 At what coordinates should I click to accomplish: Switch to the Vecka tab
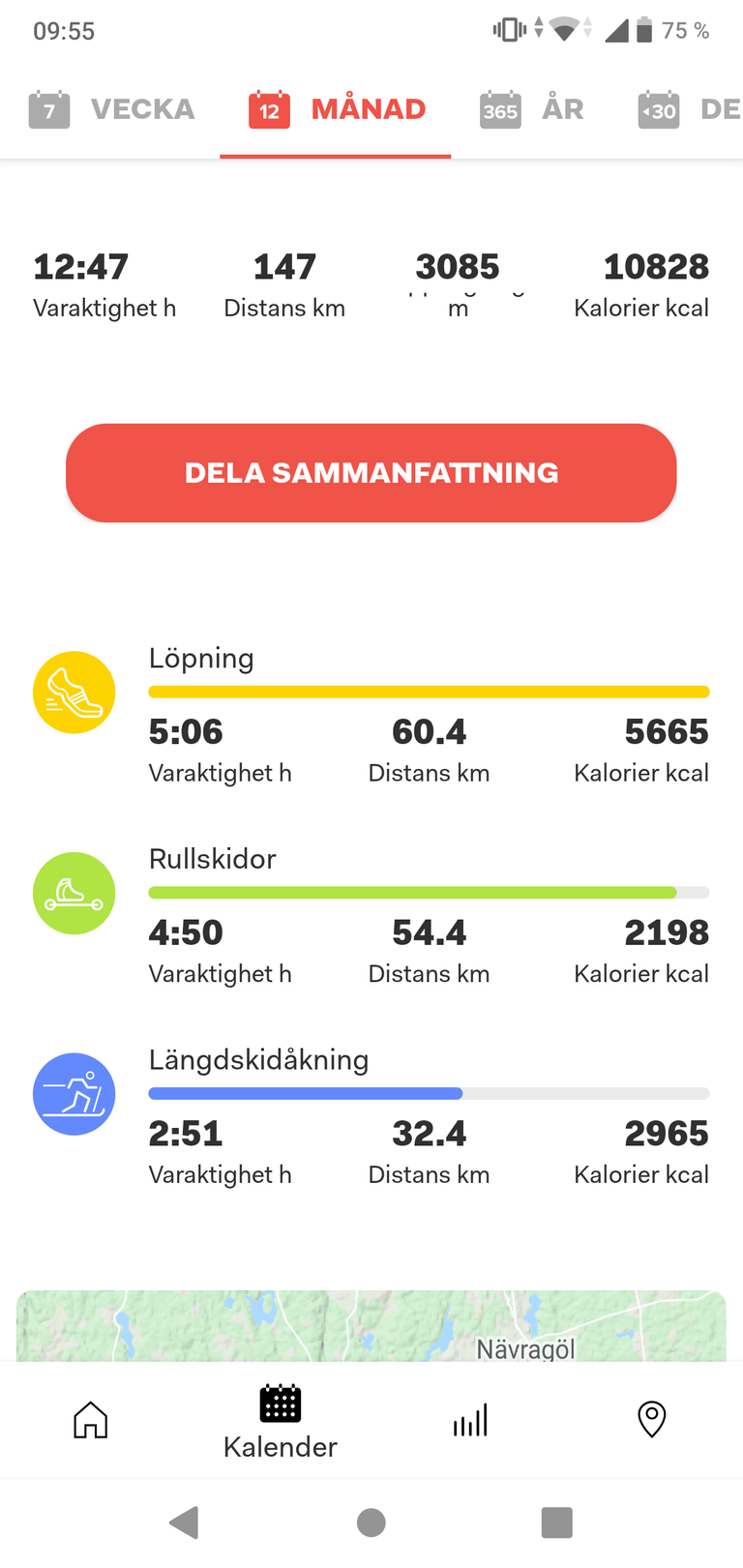[x=111, y=109]
